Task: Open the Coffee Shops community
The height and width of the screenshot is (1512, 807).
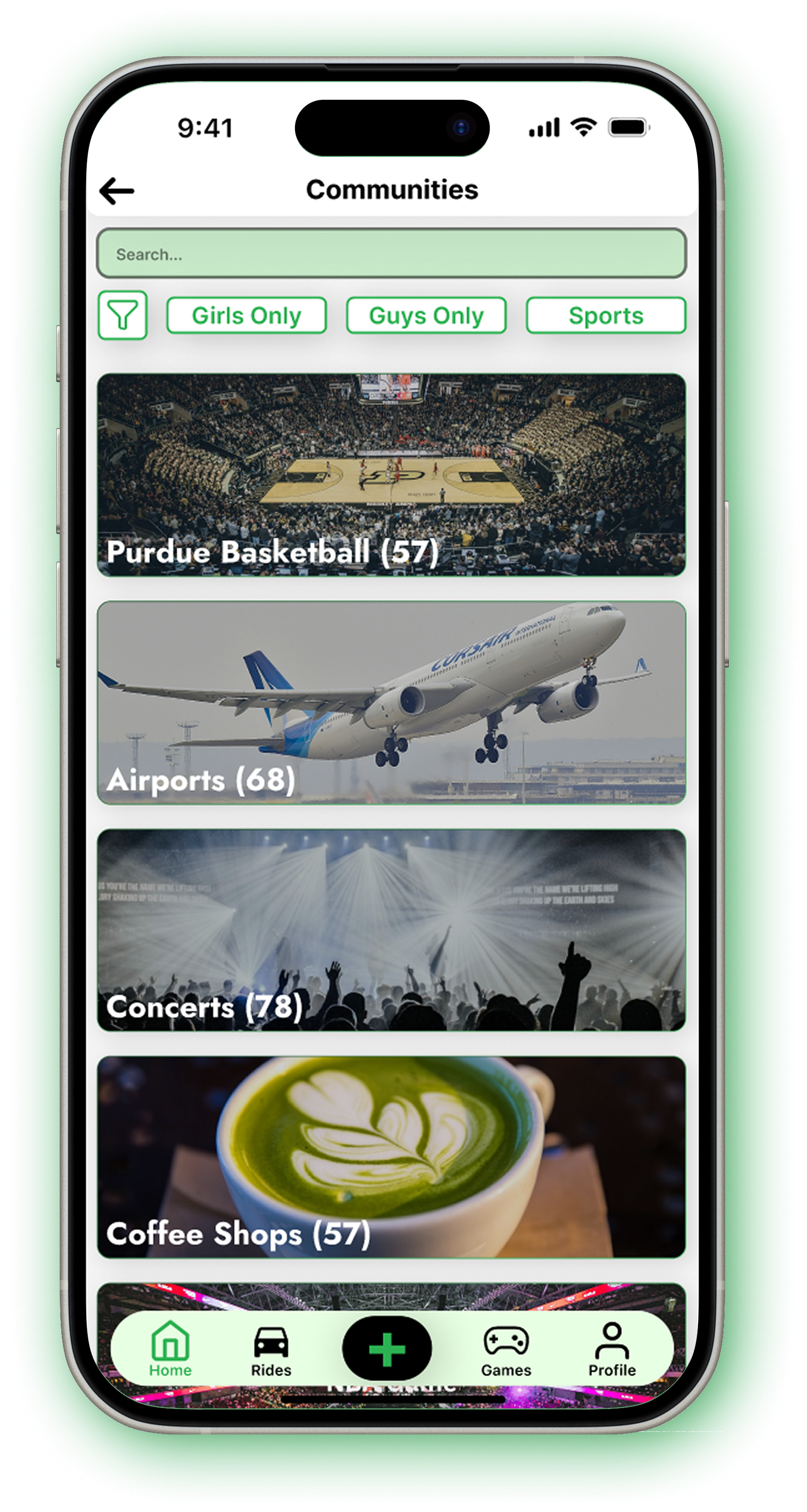Action: (391, 1156)
